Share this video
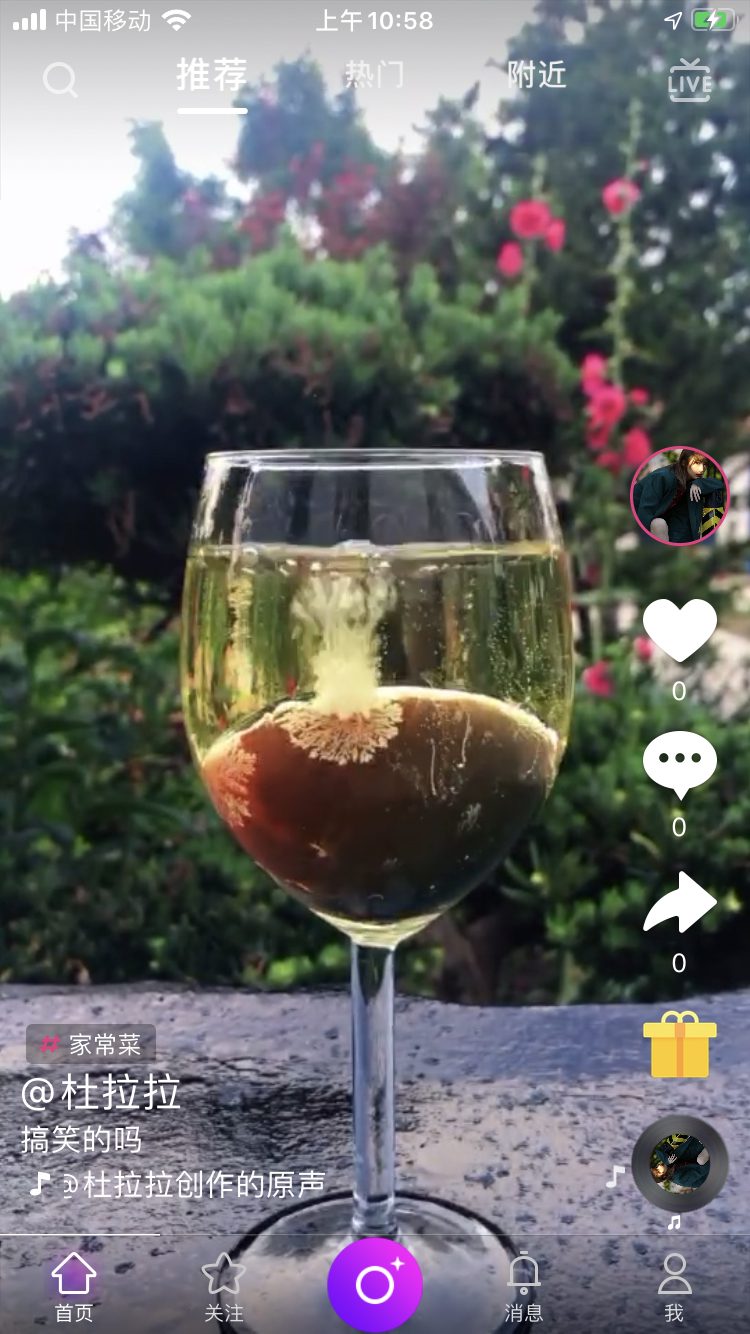This screenshot has height=1334, width=750. [680, 902]
